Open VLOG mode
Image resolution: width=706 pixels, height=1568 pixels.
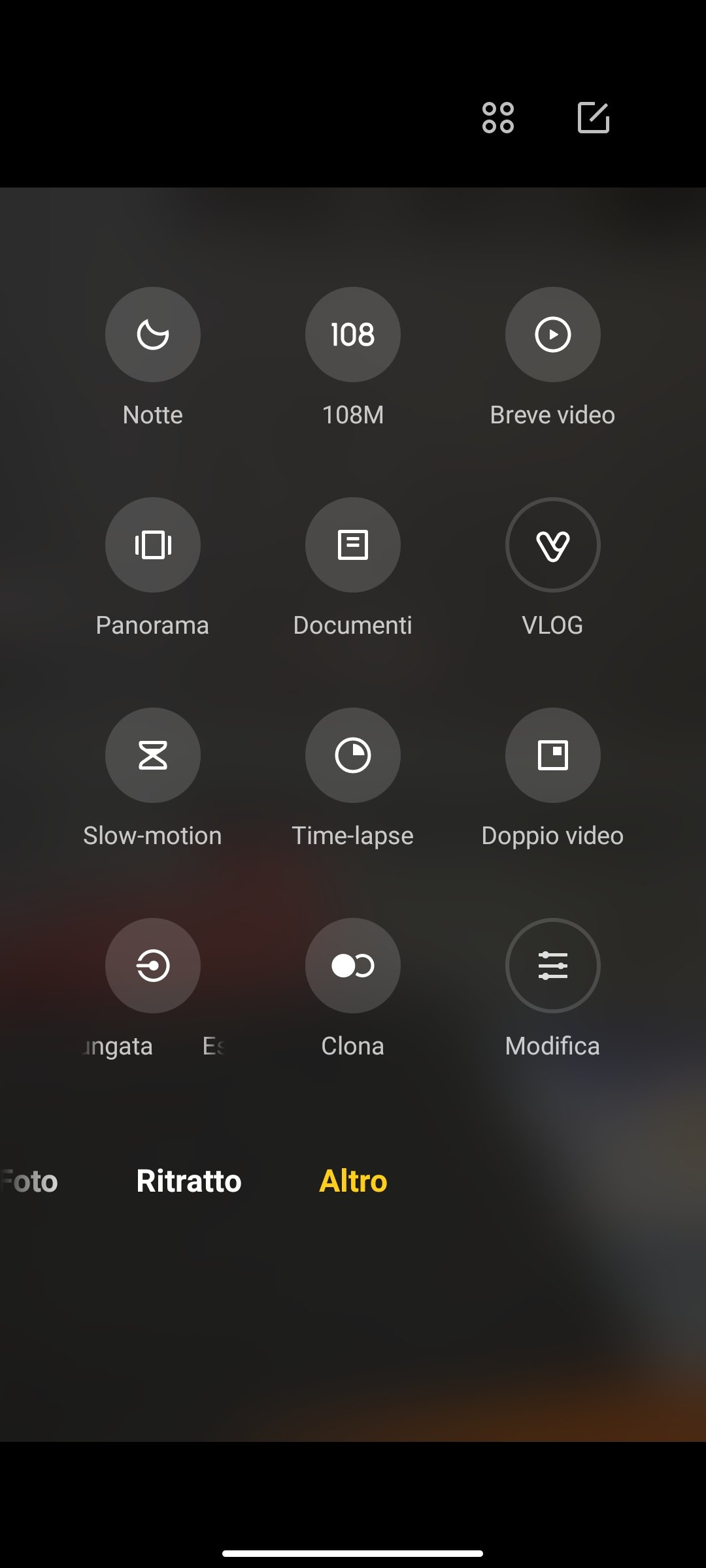pyautogui.click(x=552, y=545)
